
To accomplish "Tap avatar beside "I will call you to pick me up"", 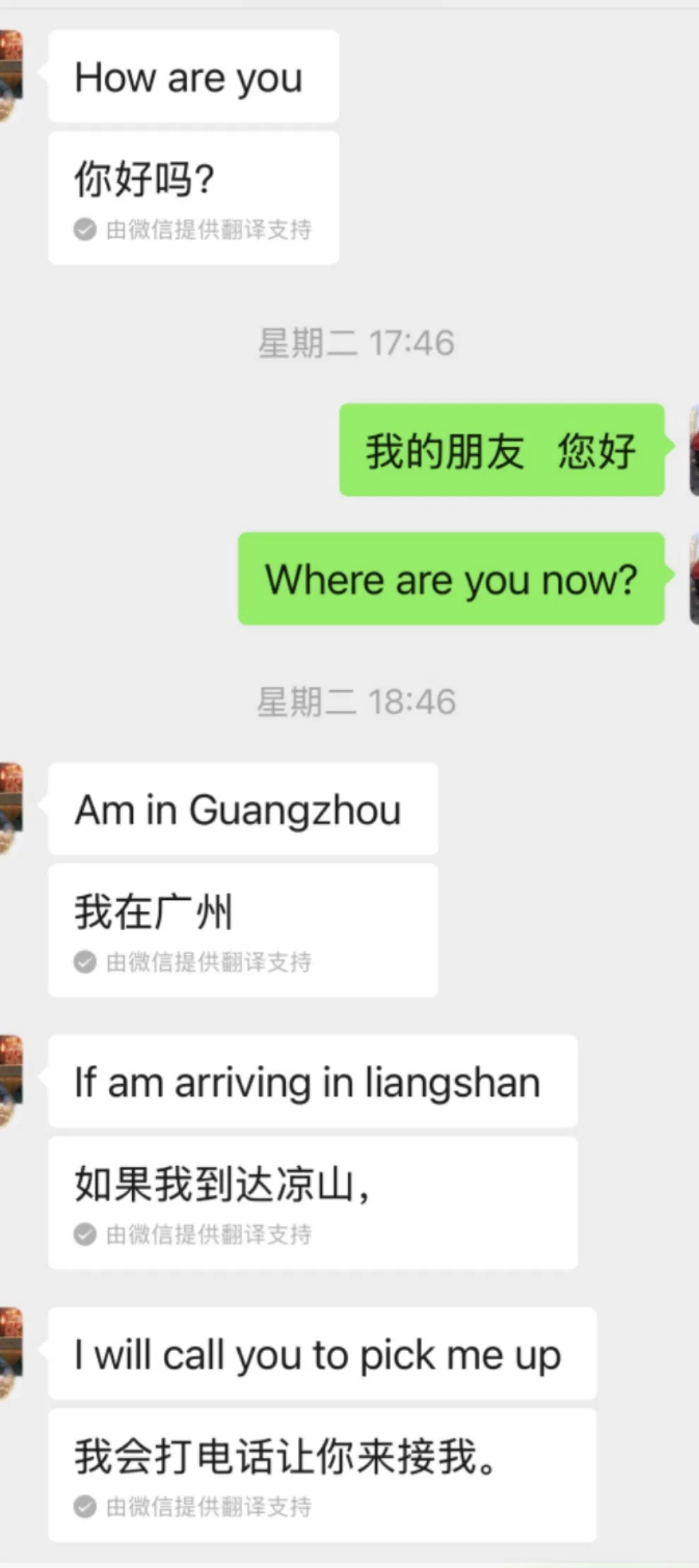I will click(11, 1353).
